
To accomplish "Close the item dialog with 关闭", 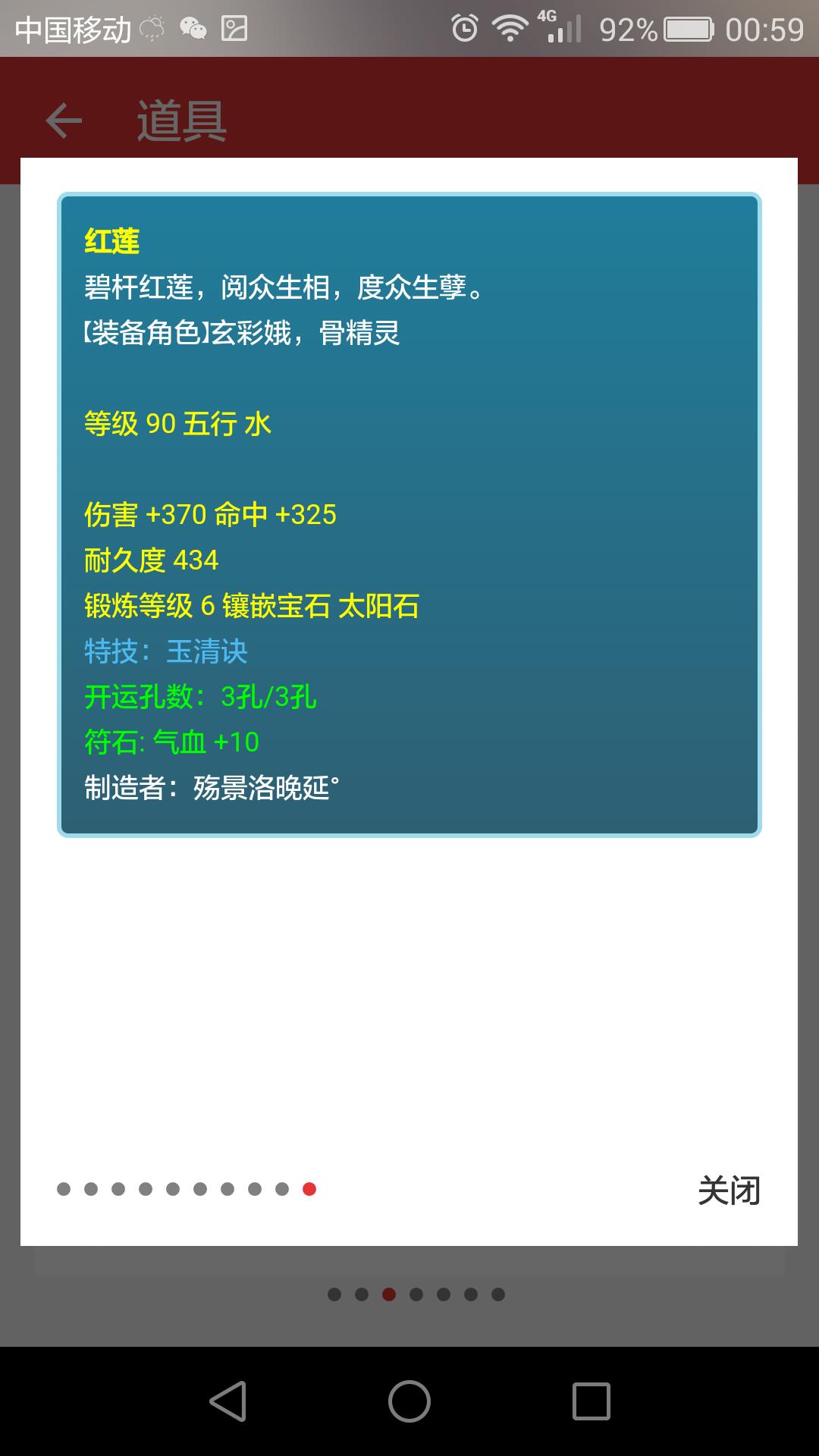I will (x=729, y=1191).
